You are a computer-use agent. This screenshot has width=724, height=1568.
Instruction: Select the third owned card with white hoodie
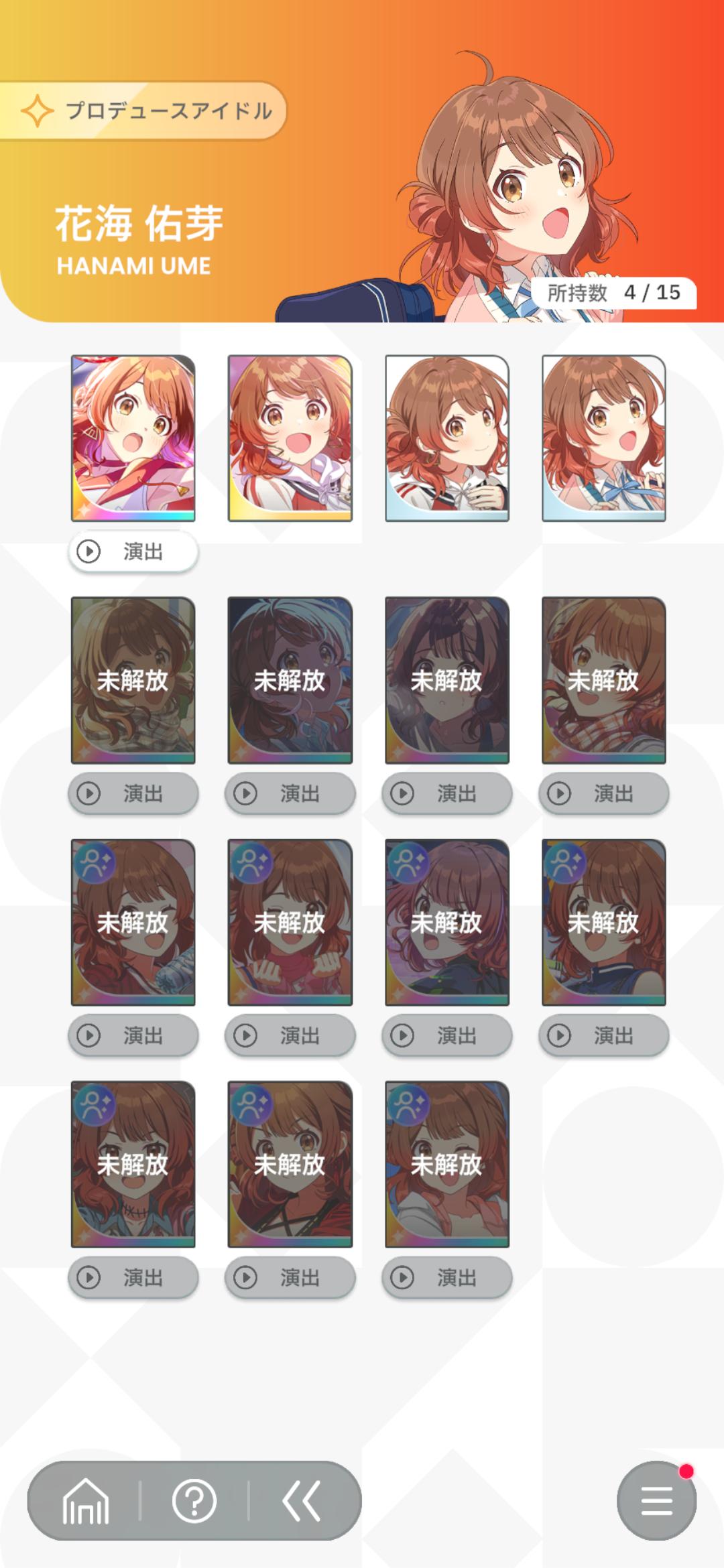click(447, 438)
